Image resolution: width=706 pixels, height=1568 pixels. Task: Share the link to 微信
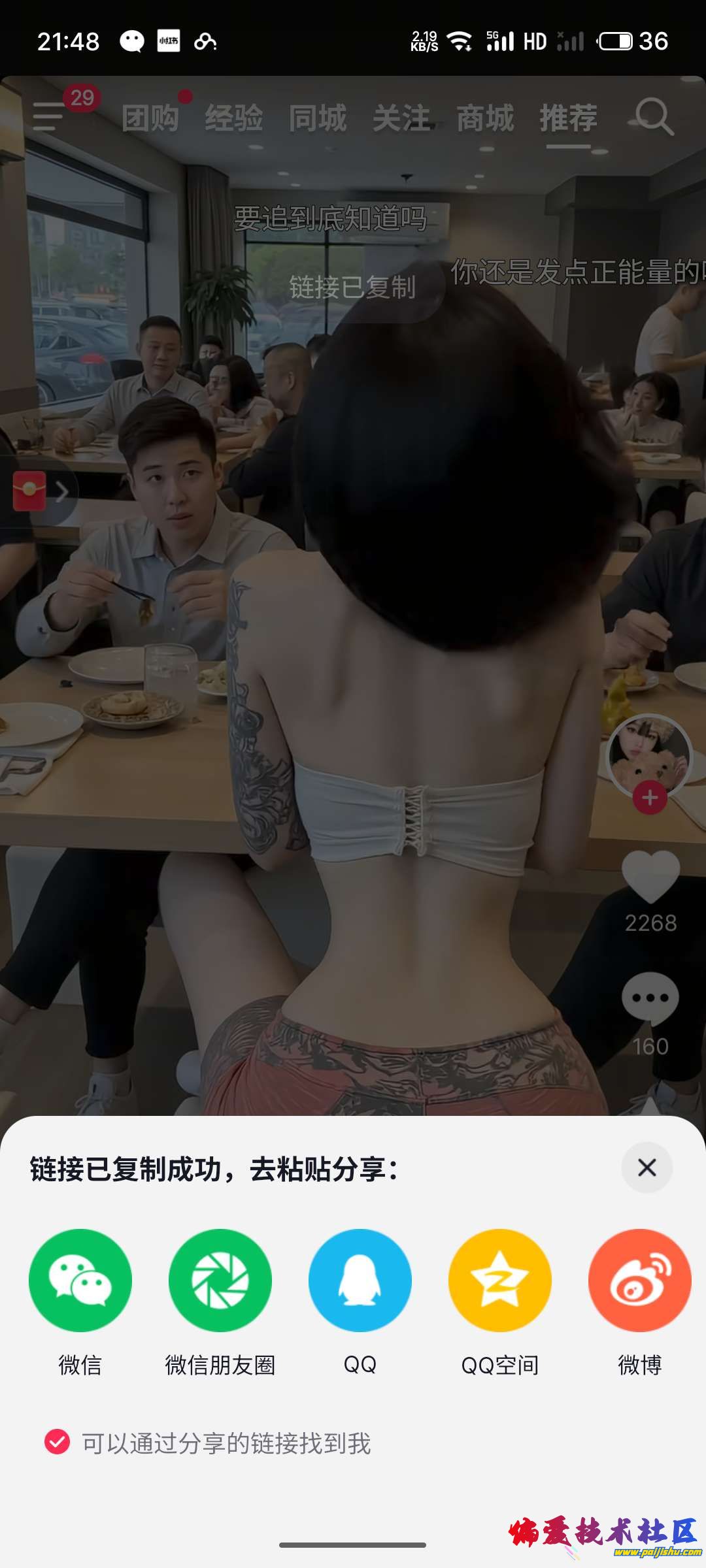tap(80, 1280)
